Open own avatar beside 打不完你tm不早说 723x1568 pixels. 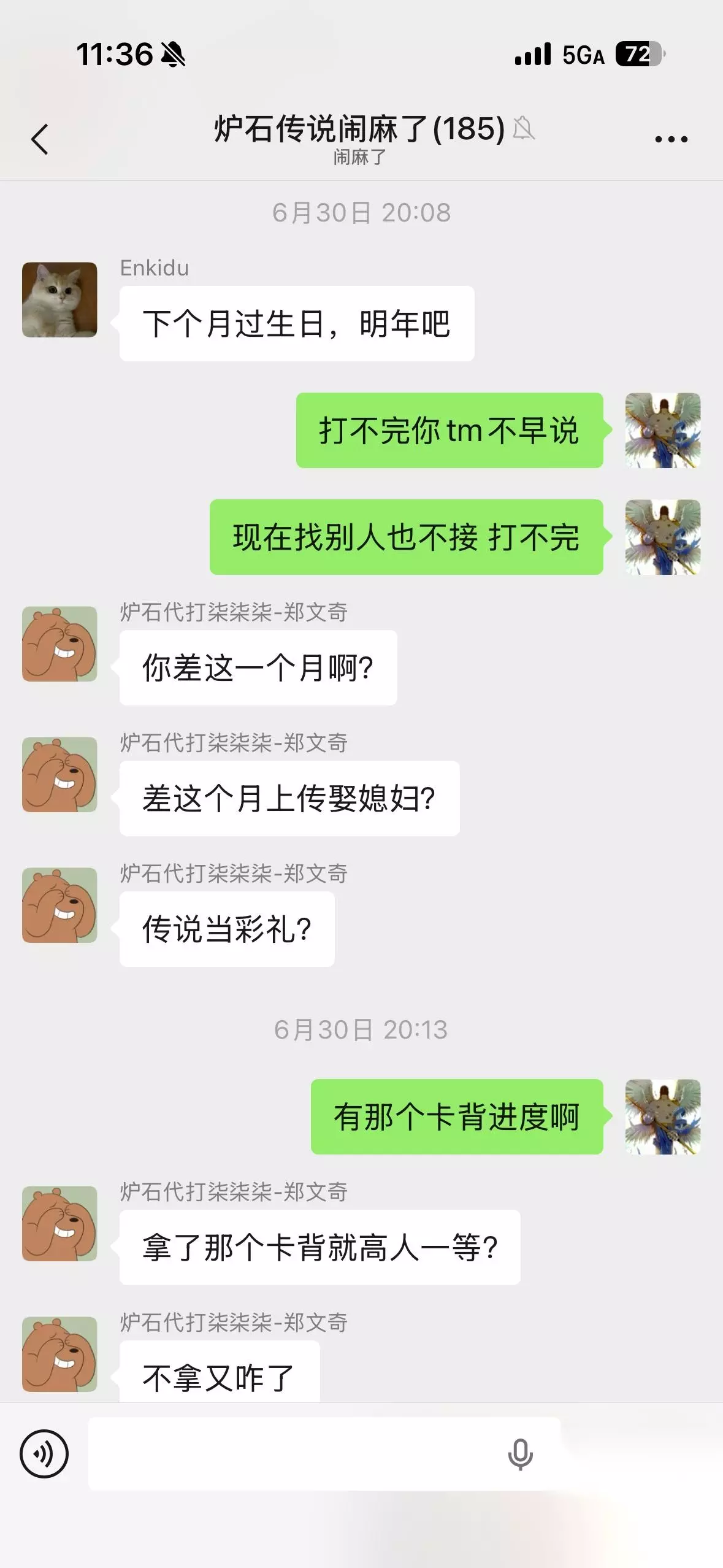point(662,430)
